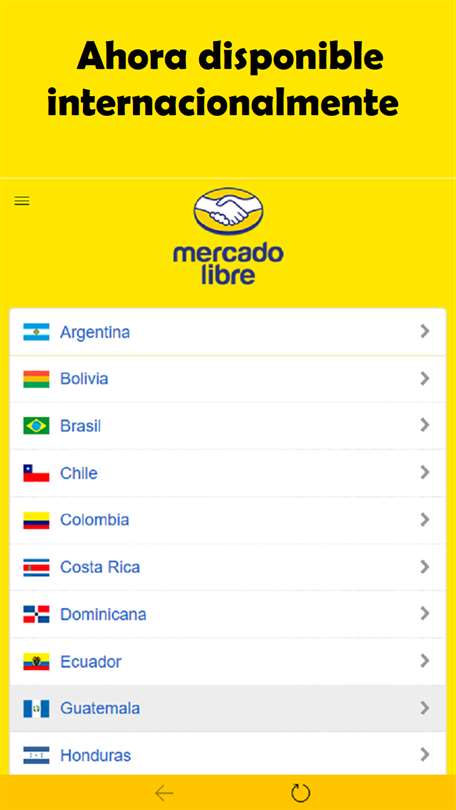The width and height of the screenshot is (456, 810).
Task: Reload the page with the refresh icon
Action: point(301,792)
